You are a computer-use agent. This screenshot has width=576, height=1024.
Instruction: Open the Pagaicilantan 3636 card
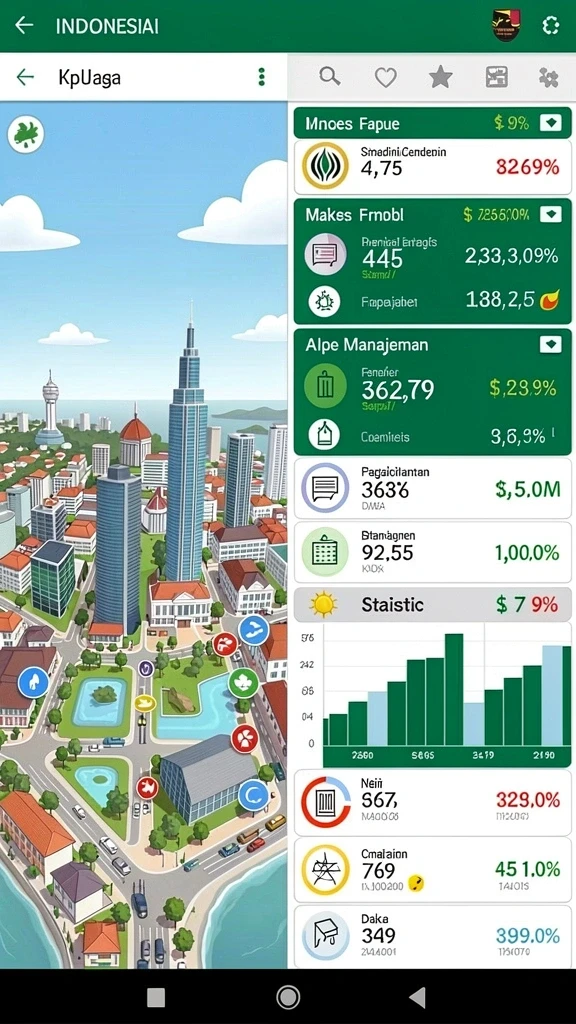click(432, 488)
